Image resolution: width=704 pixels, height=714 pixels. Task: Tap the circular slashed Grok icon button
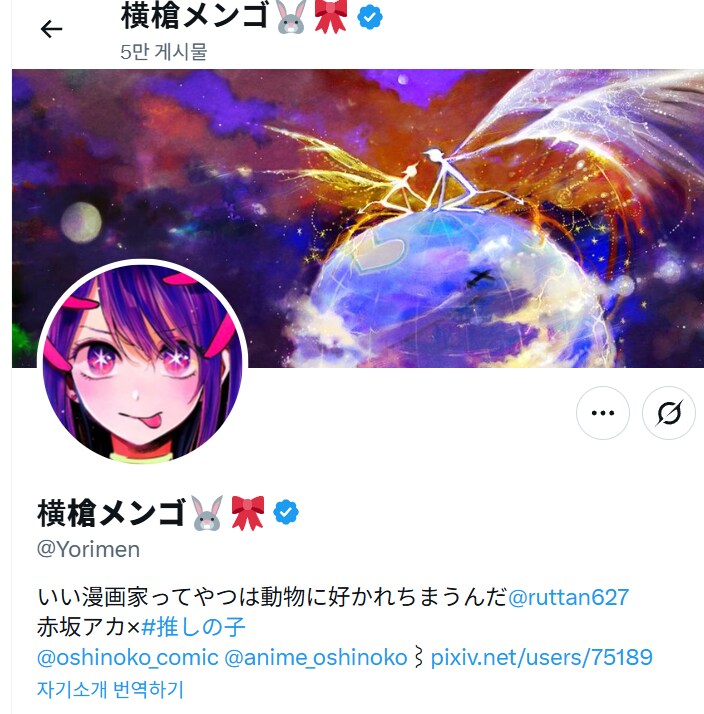[669, 413]
